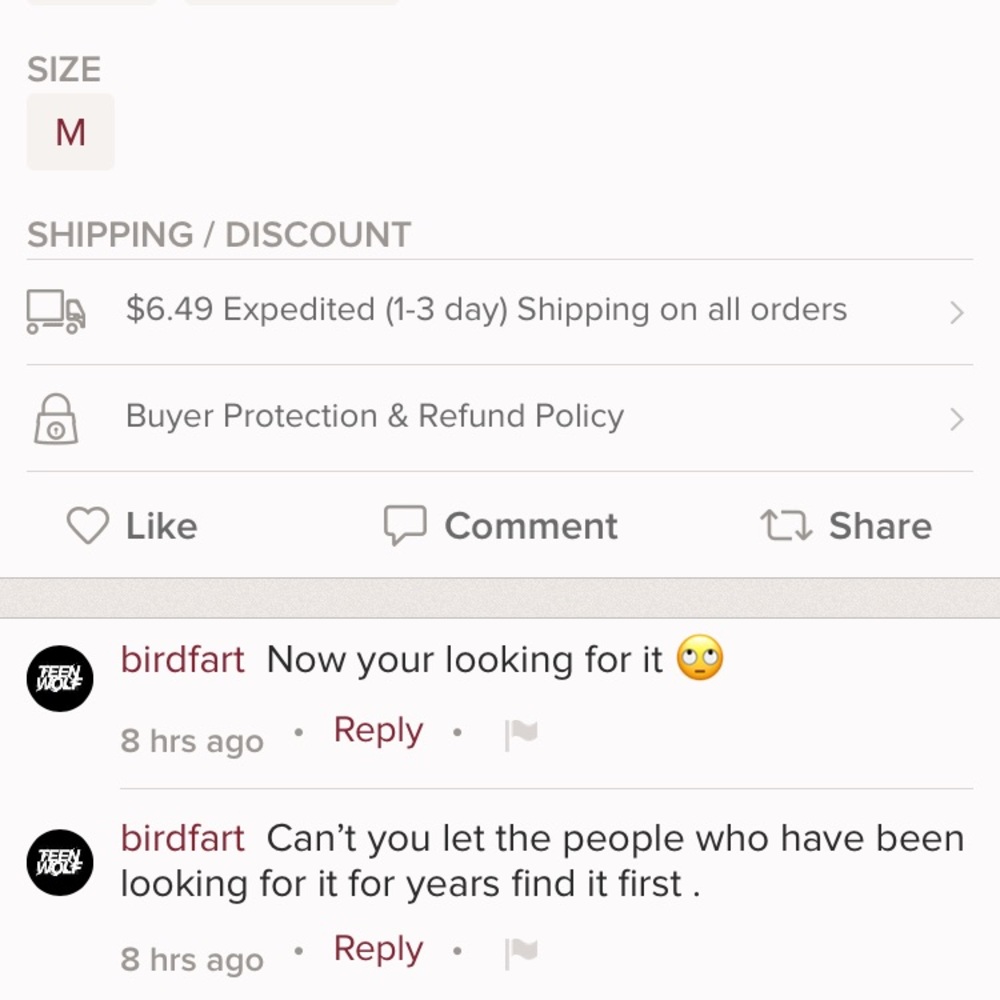Open birdfart's profile from the first comment

click(182, 660)
